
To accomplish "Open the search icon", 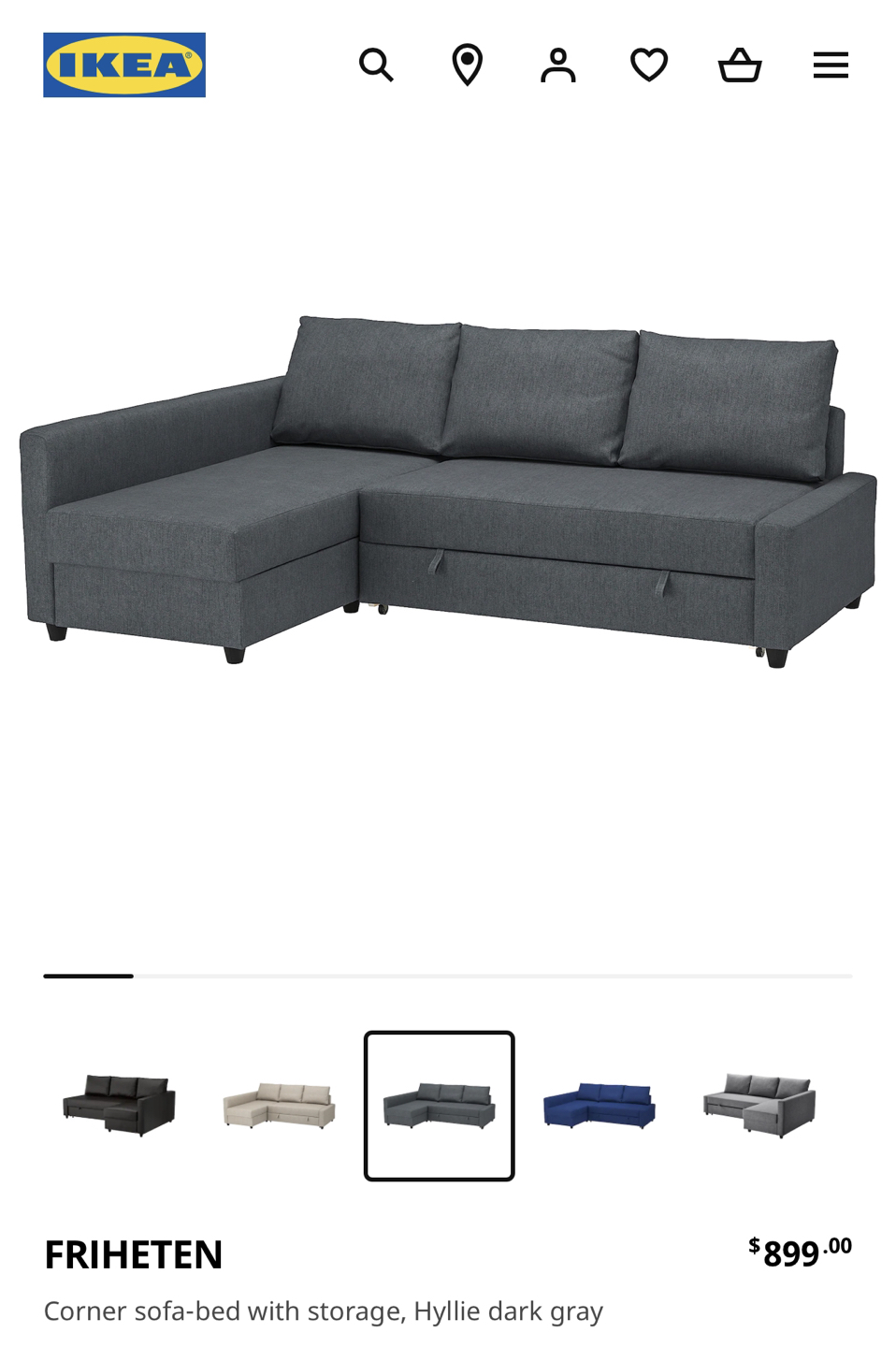I will (x=376, y=65).
